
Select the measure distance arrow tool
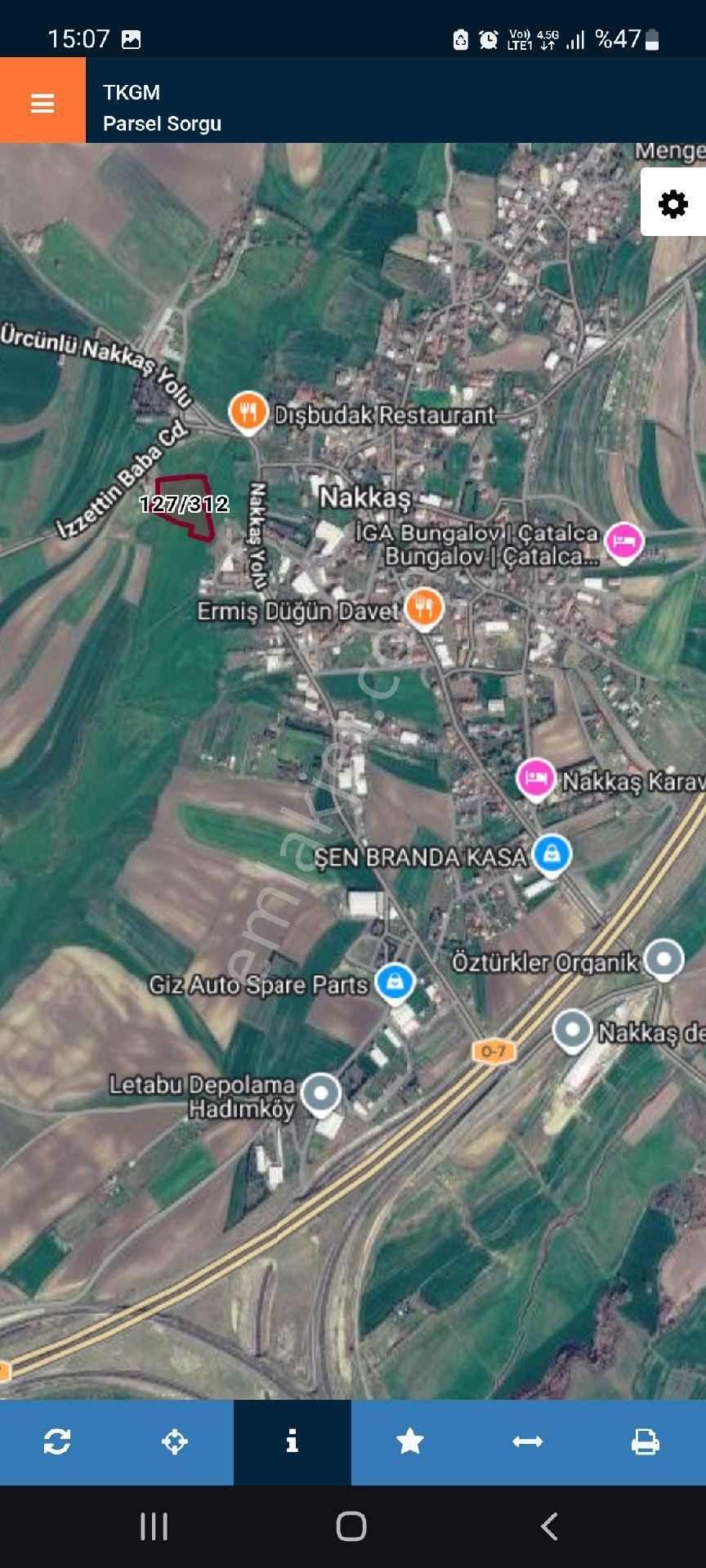point(528,1441)
